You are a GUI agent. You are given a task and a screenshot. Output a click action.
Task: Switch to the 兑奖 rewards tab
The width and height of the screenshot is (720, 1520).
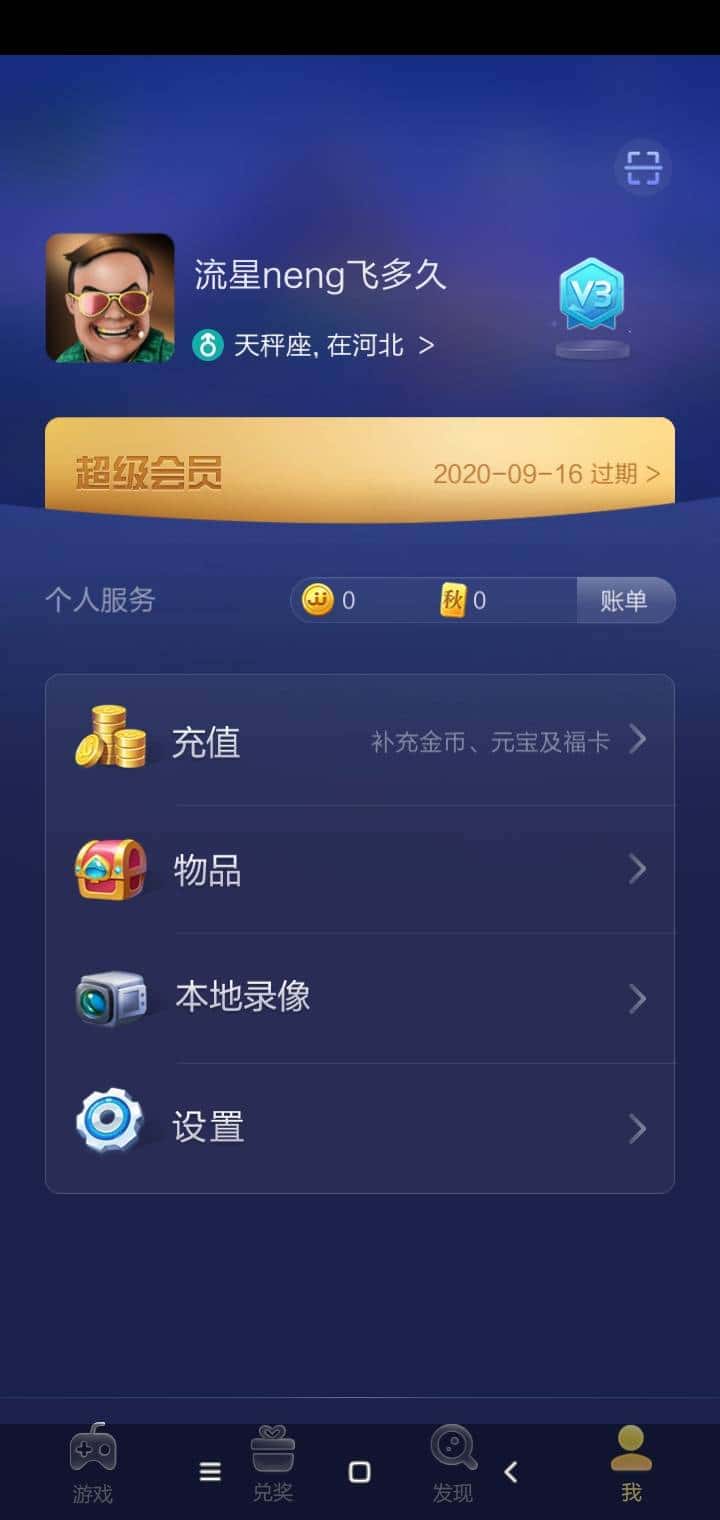pos(272,1465)
